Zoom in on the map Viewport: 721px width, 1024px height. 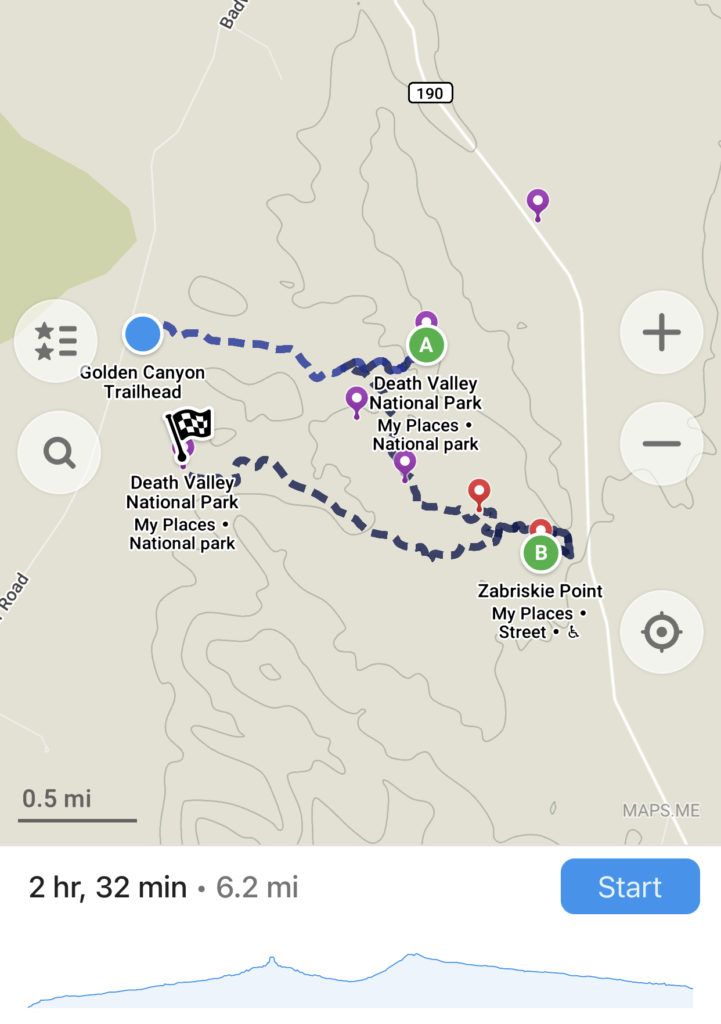pyautogui.click(x=660, y=332)
